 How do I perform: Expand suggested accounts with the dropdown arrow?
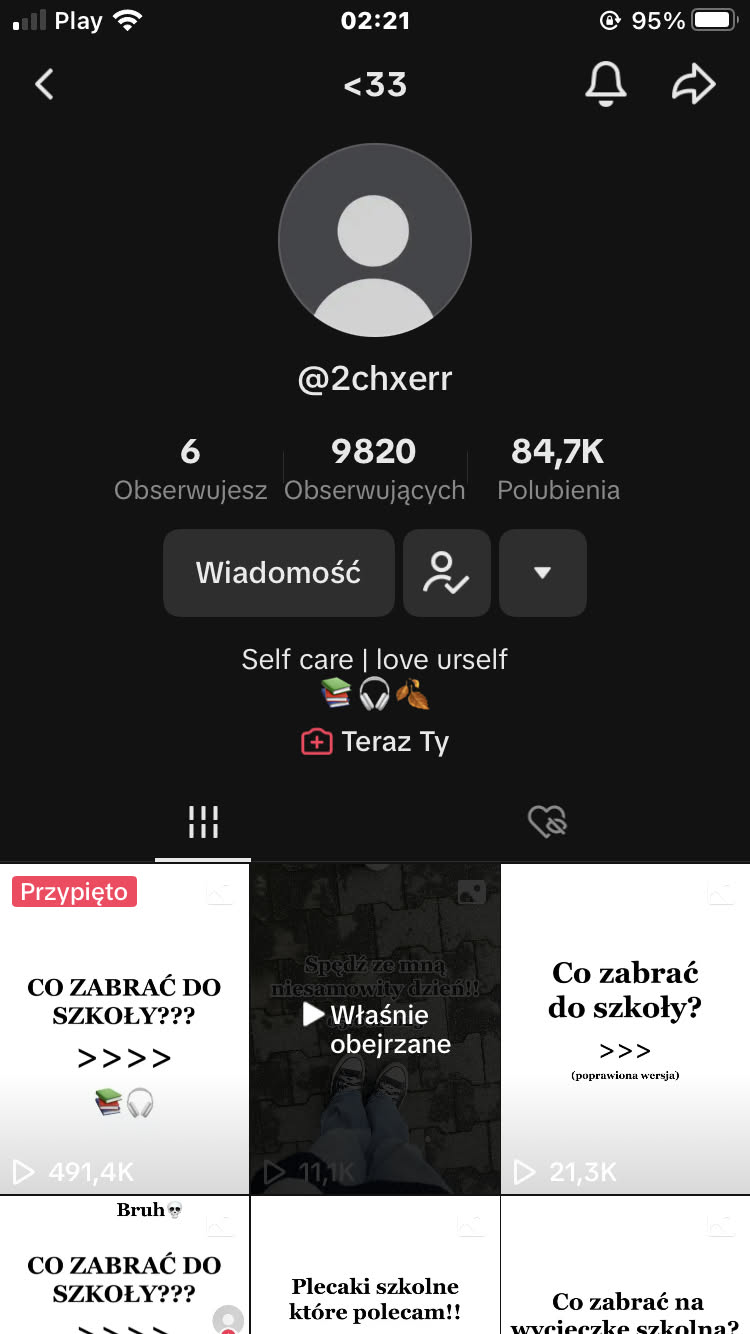[542, 573]
